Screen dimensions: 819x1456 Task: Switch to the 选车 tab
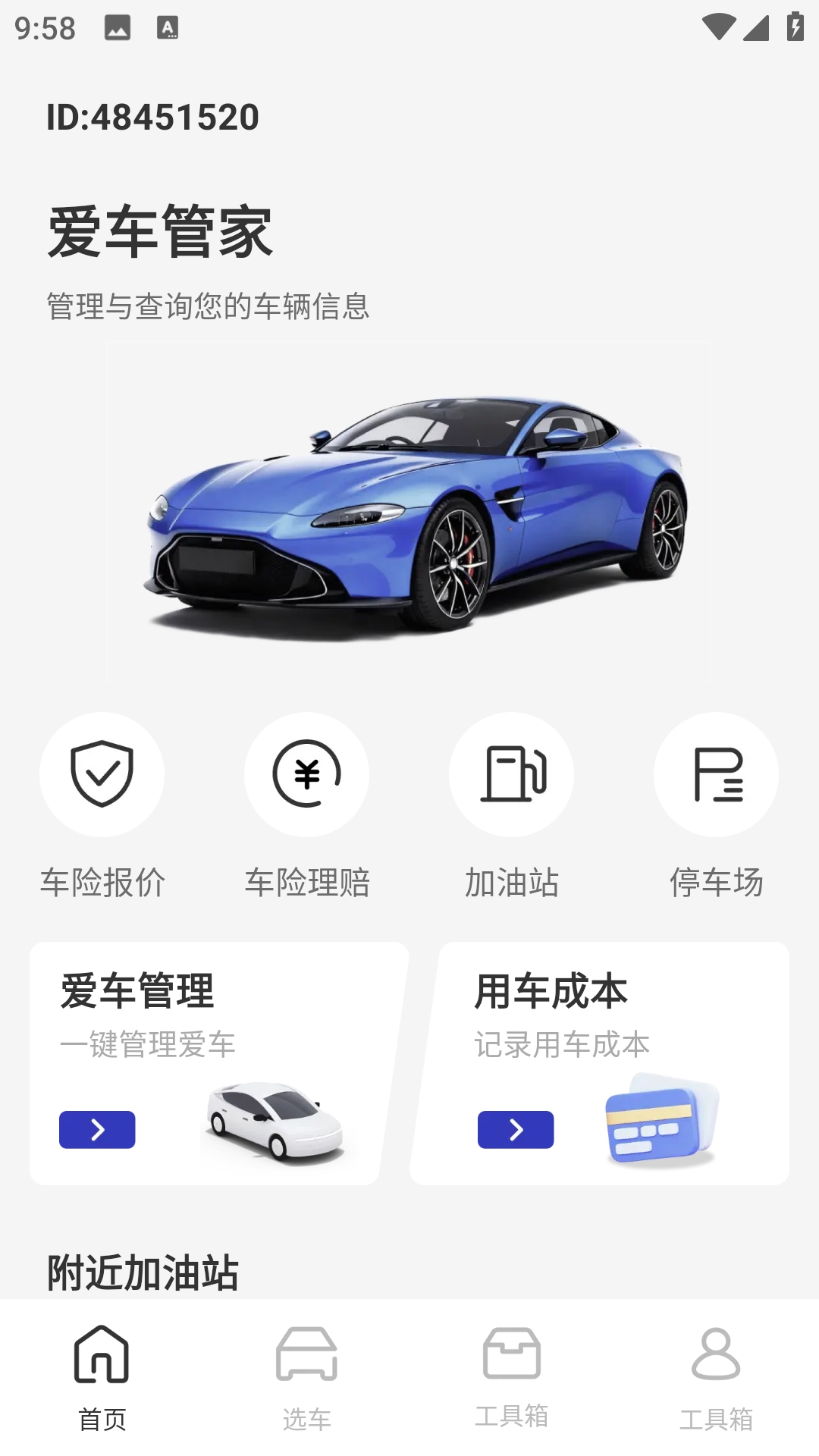(x=306, y=1376)
